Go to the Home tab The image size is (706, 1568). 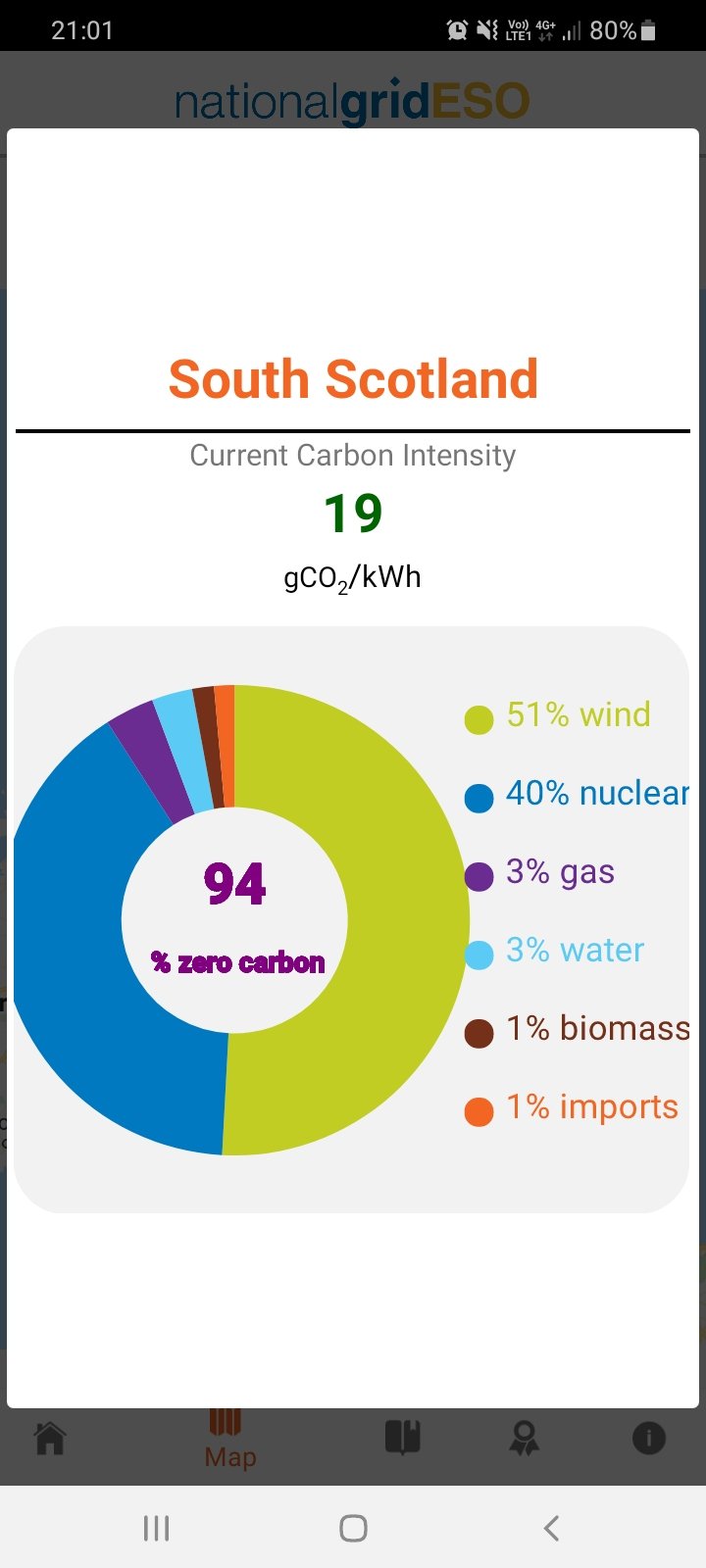click(x=50, y=1438)
